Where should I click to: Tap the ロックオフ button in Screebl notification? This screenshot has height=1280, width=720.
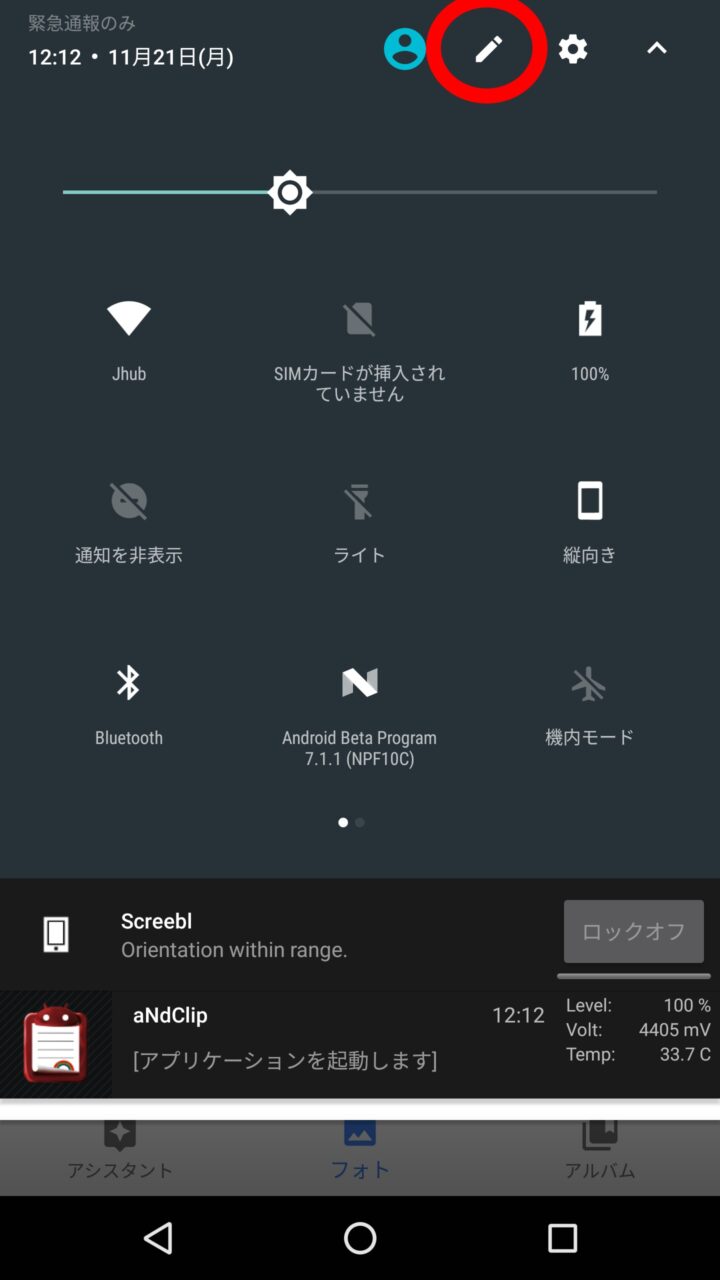tap(633, 931)
